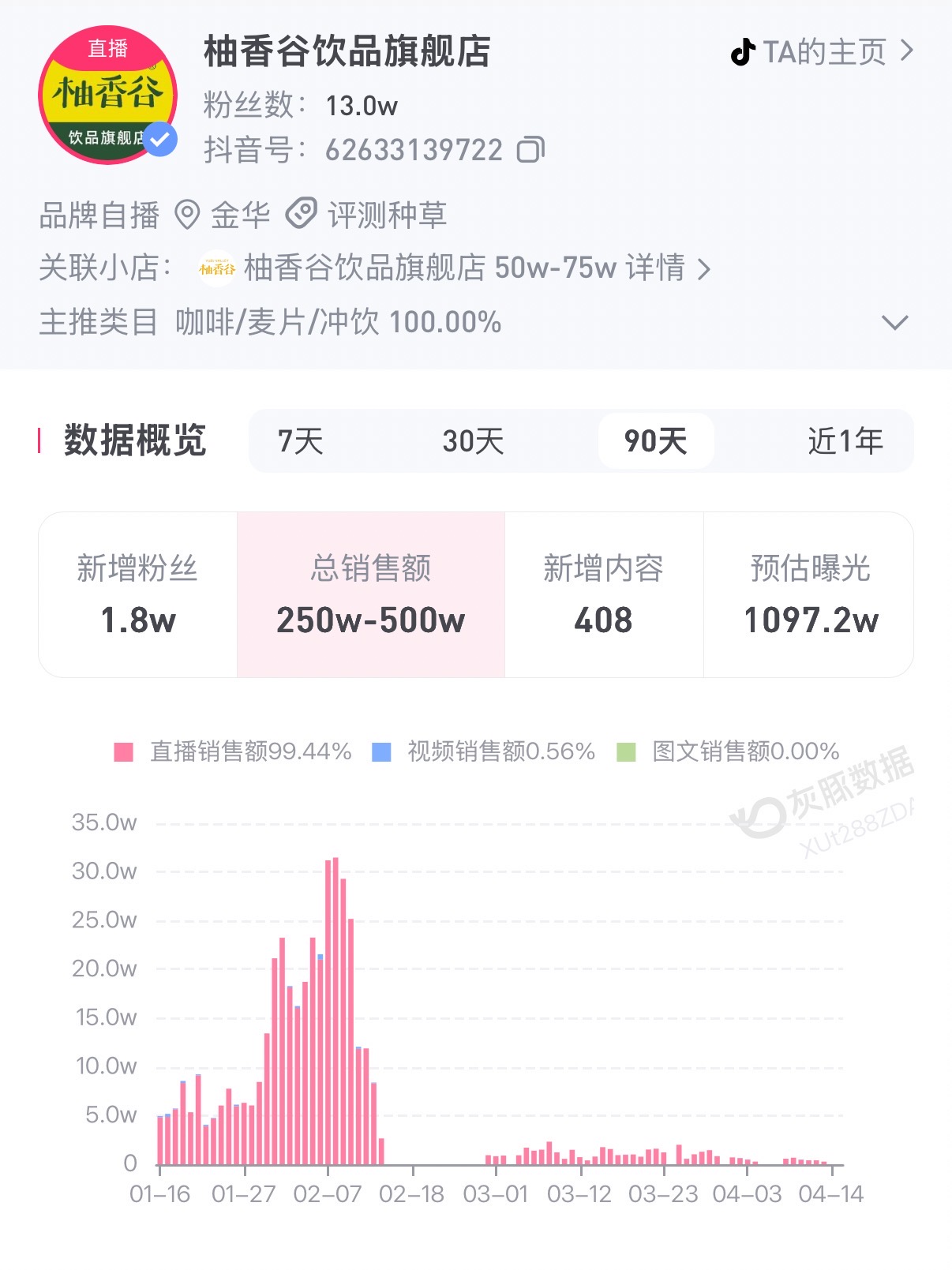
Task: Switch to the 近1年 range
Action: point(845,441)
